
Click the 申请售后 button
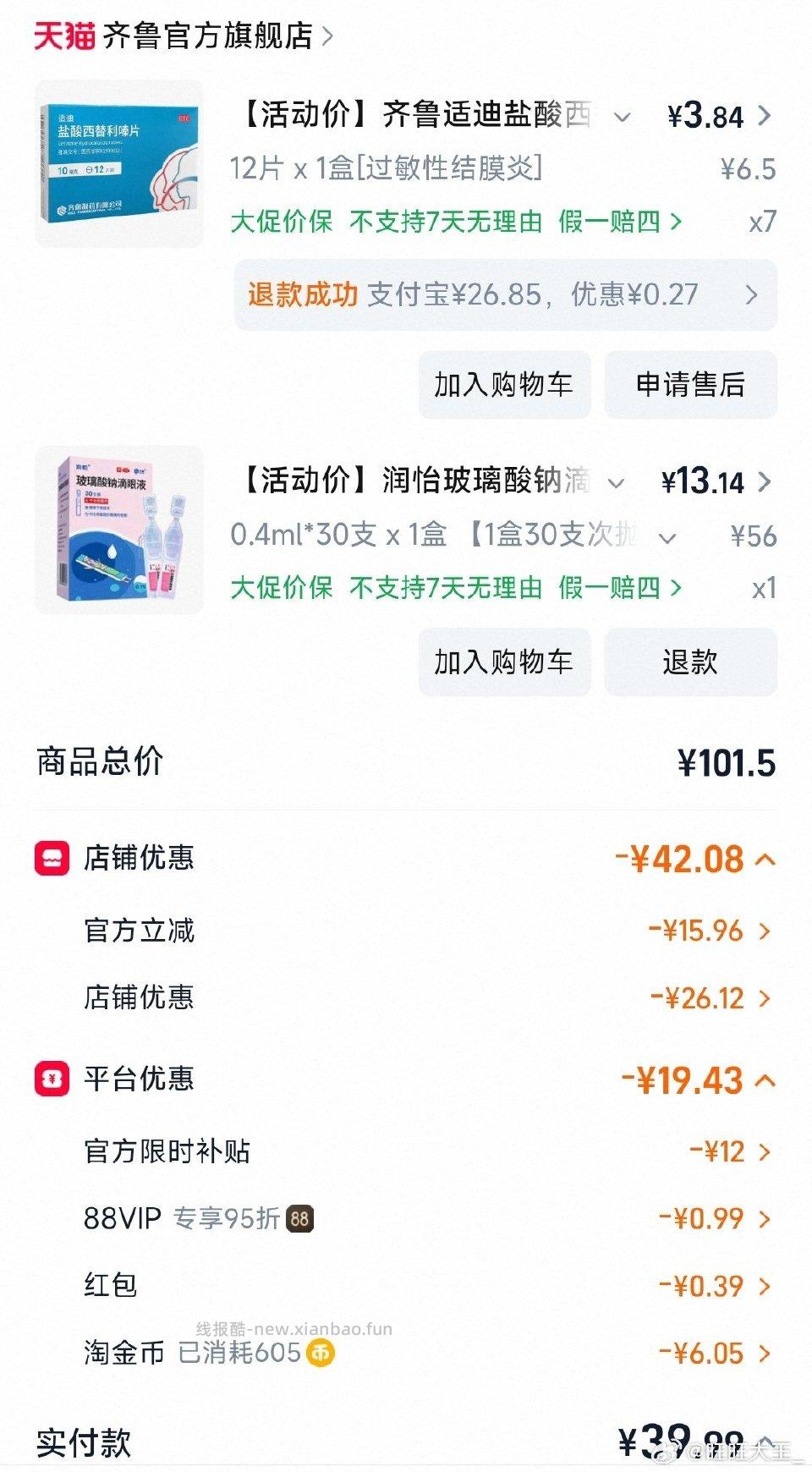click(690, 385)
